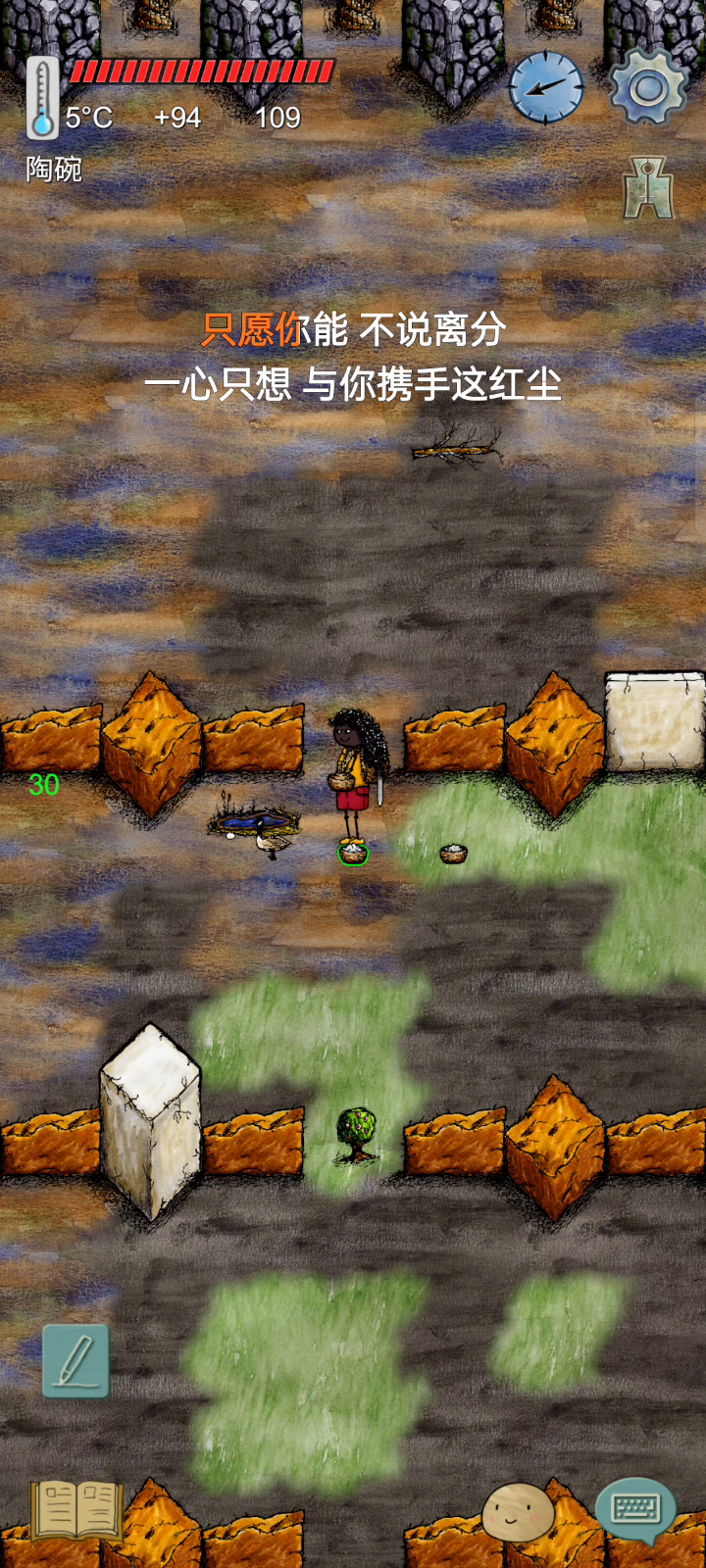Tap the berry bush sapling

tap(356, 1135)
